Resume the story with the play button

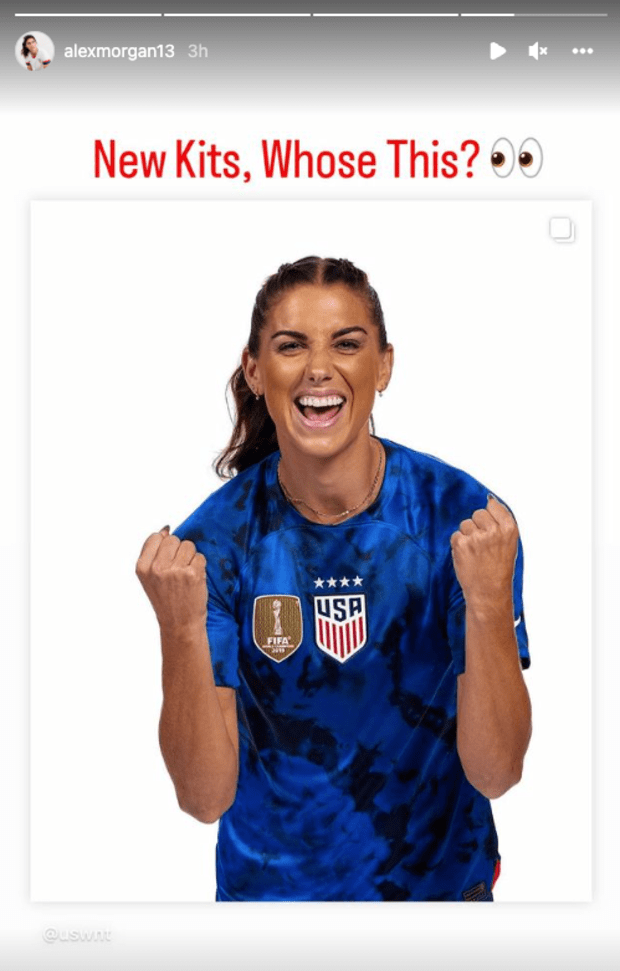pos(497,51)
